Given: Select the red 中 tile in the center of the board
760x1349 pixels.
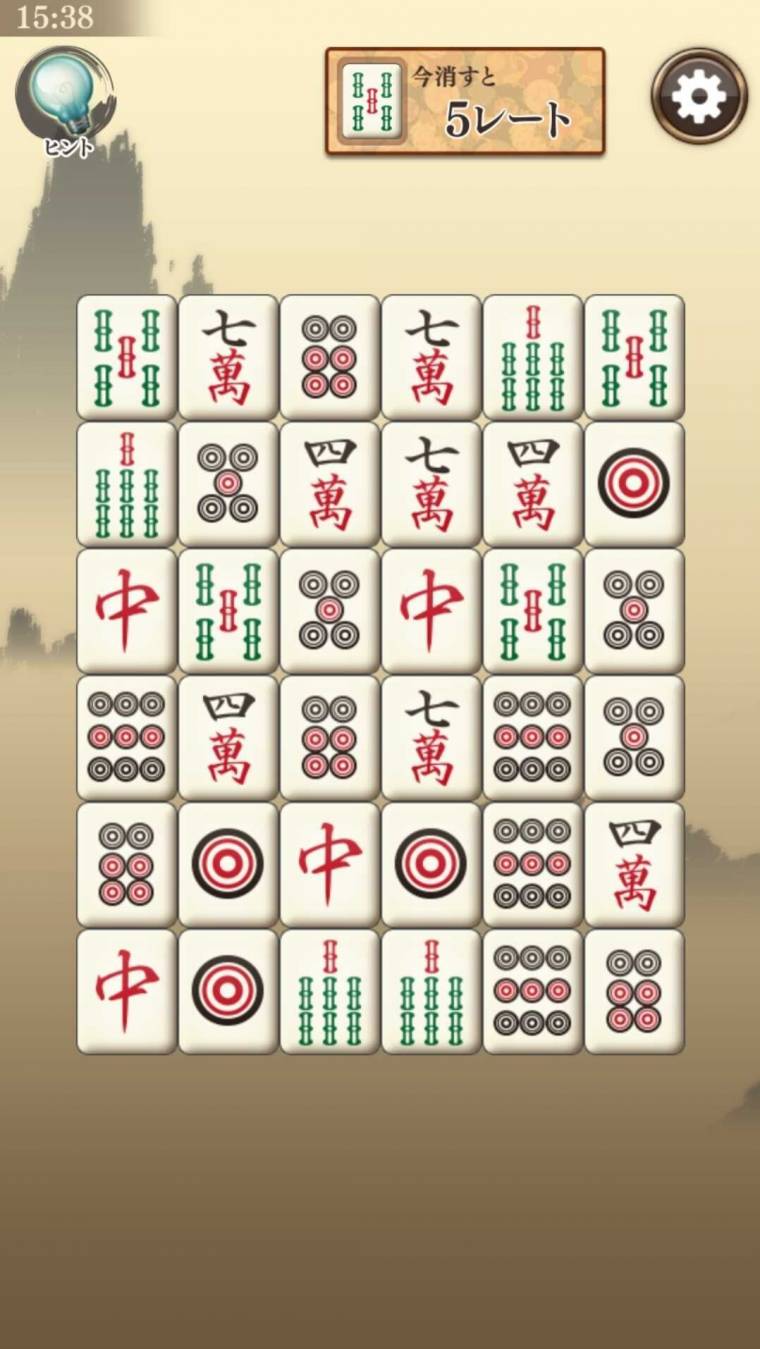Looking at the screenshot, I should 430,612.
